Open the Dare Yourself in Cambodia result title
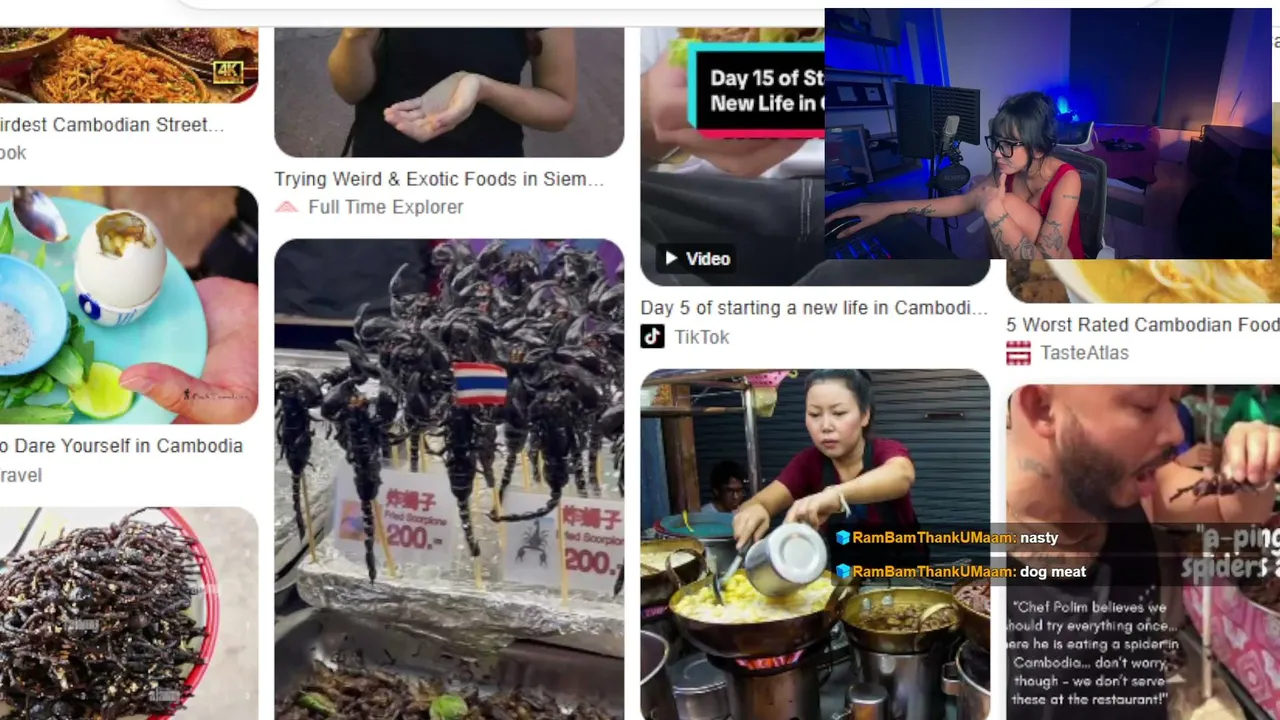The image size is (1280, 720). tap(121, 446)
